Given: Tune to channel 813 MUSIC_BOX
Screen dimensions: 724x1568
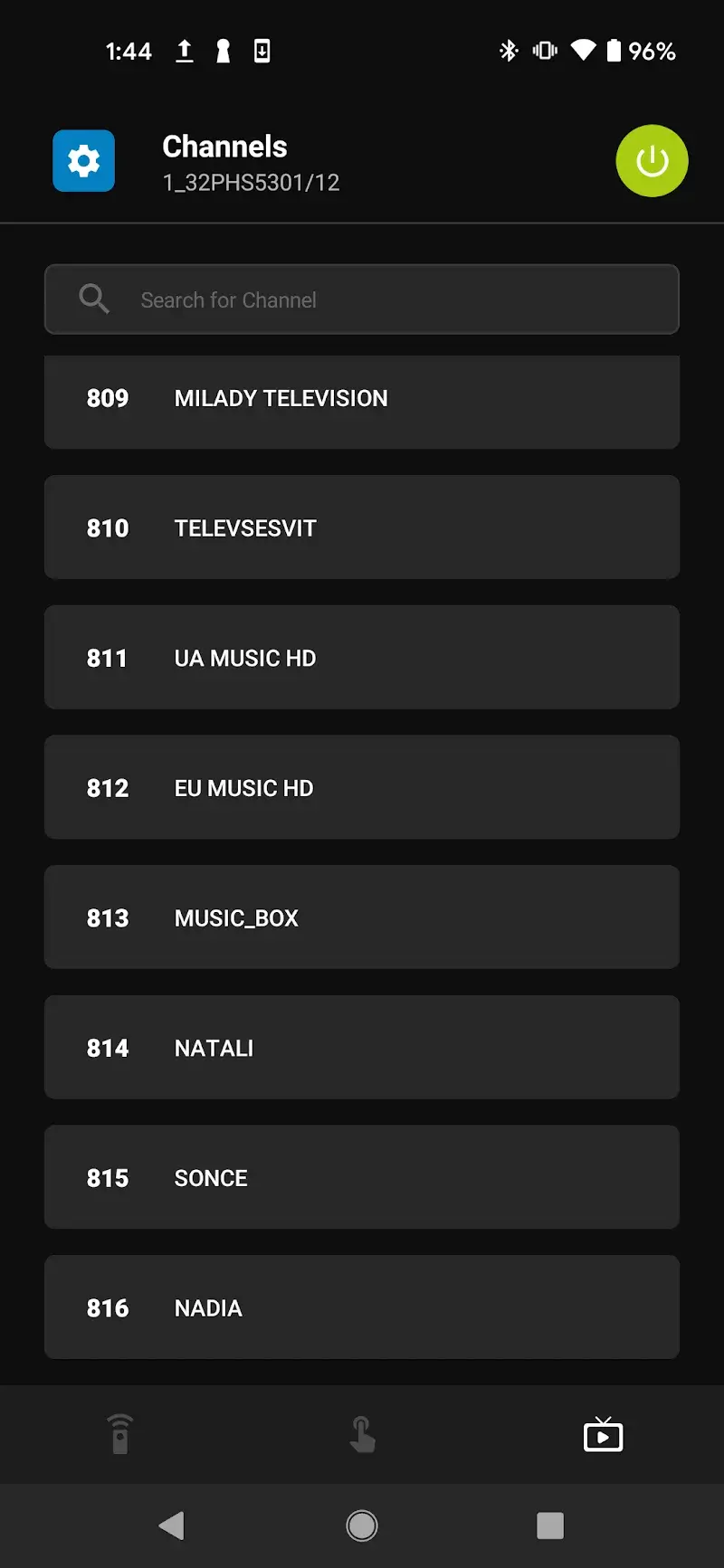Looking at the screenshot, I should [x=362, y=917].
